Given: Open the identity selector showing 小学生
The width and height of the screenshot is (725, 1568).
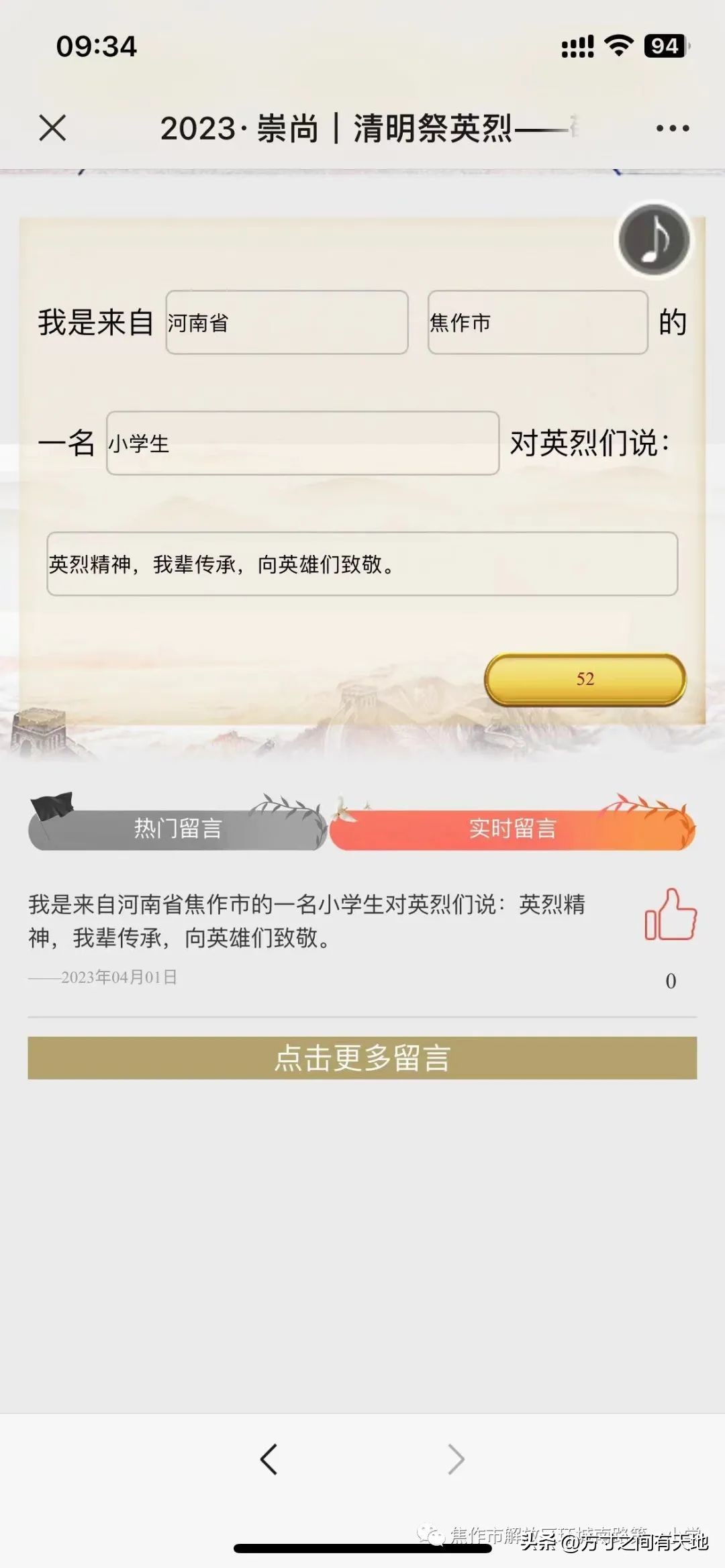Looking at the screenshot, I should [303, 443].
